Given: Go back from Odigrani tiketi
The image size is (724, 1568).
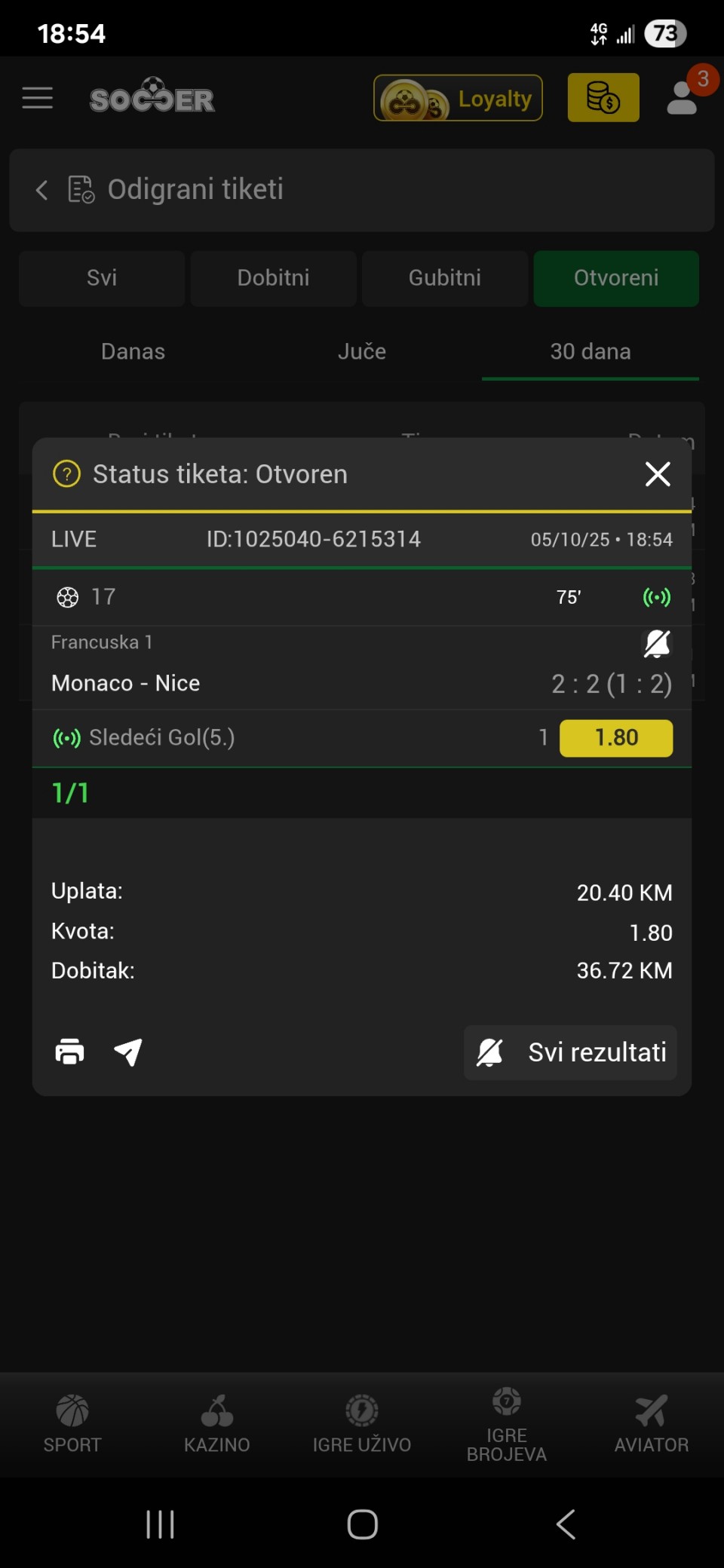Looking at the screenshot, I should [x=41, y=190].
